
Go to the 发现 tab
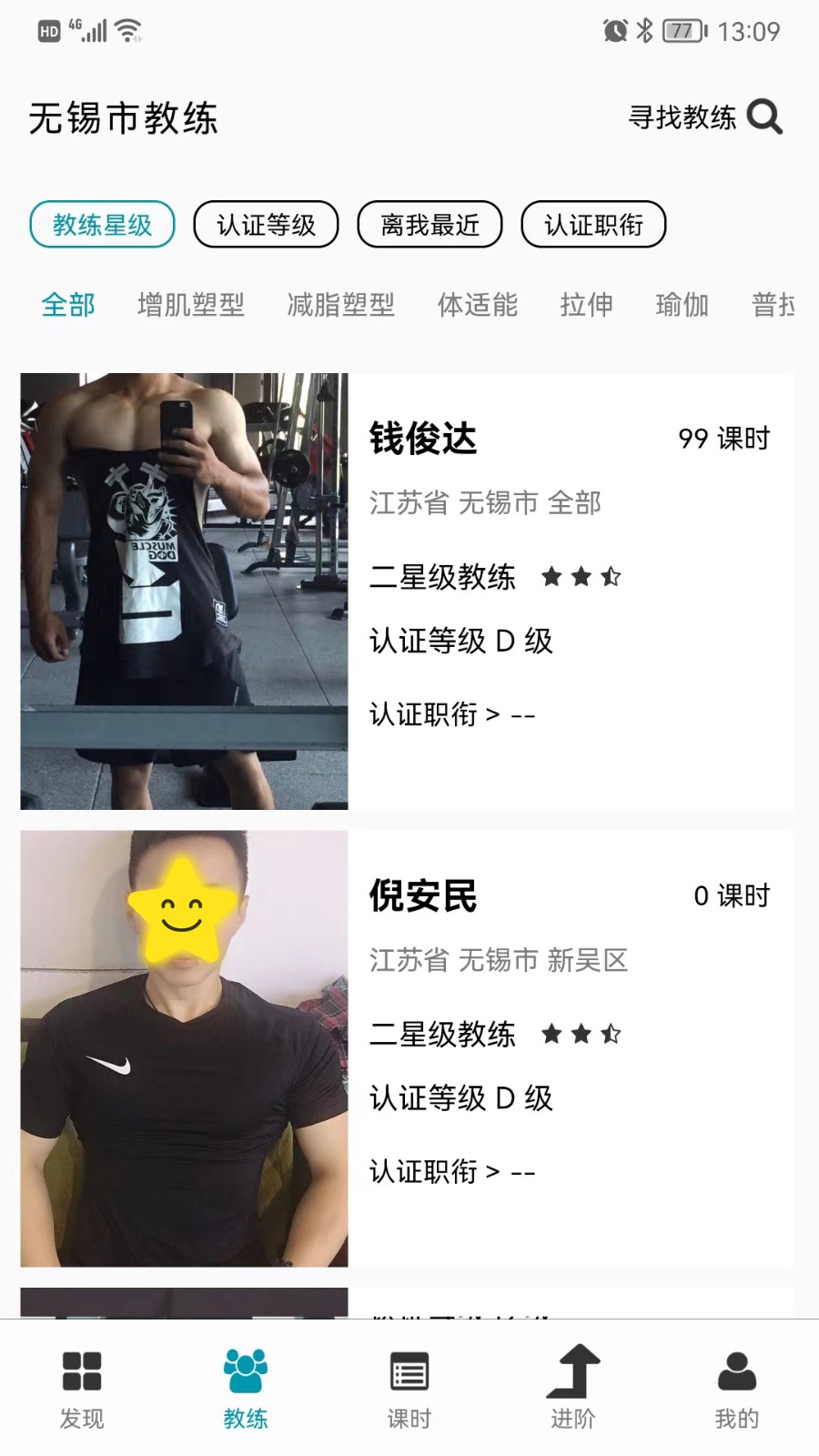pyautogui.click(x=82, y=1389)
